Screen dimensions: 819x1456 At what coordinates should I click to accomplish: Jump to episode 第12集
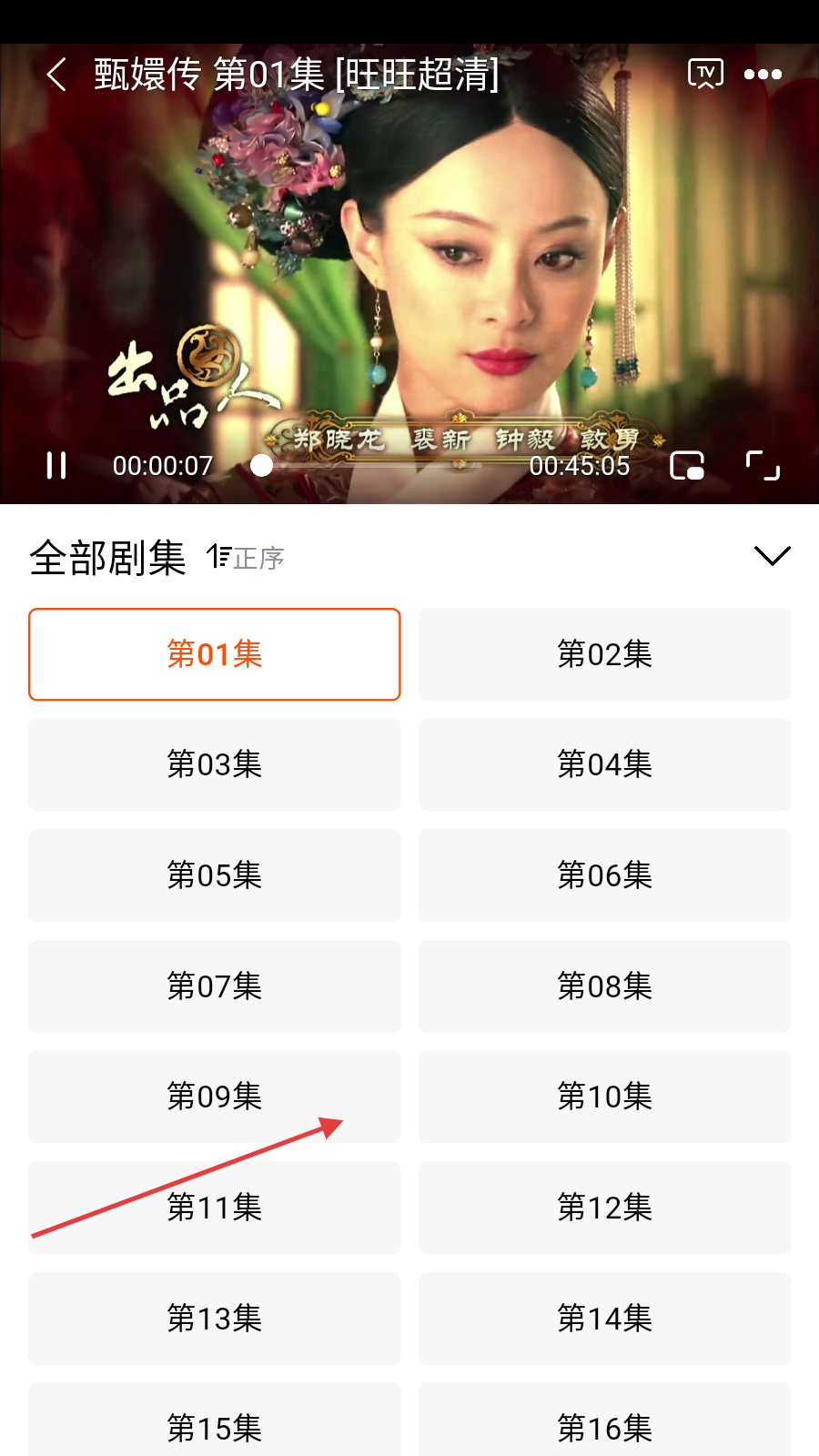pyautogui.click(x=604, y=1208)
